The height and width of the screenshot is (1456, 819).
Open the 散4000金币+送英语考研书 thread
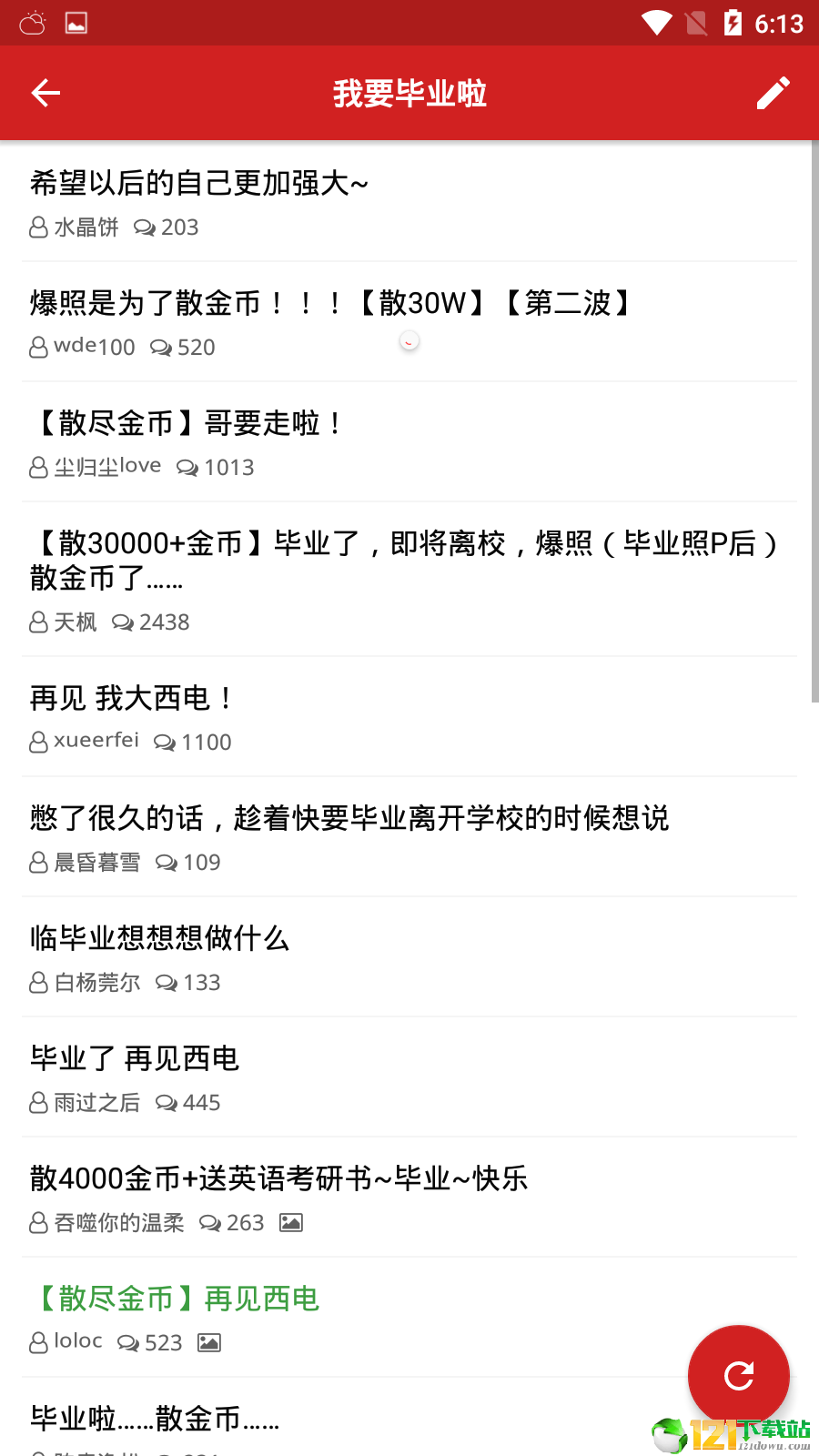pos(409,1198)
